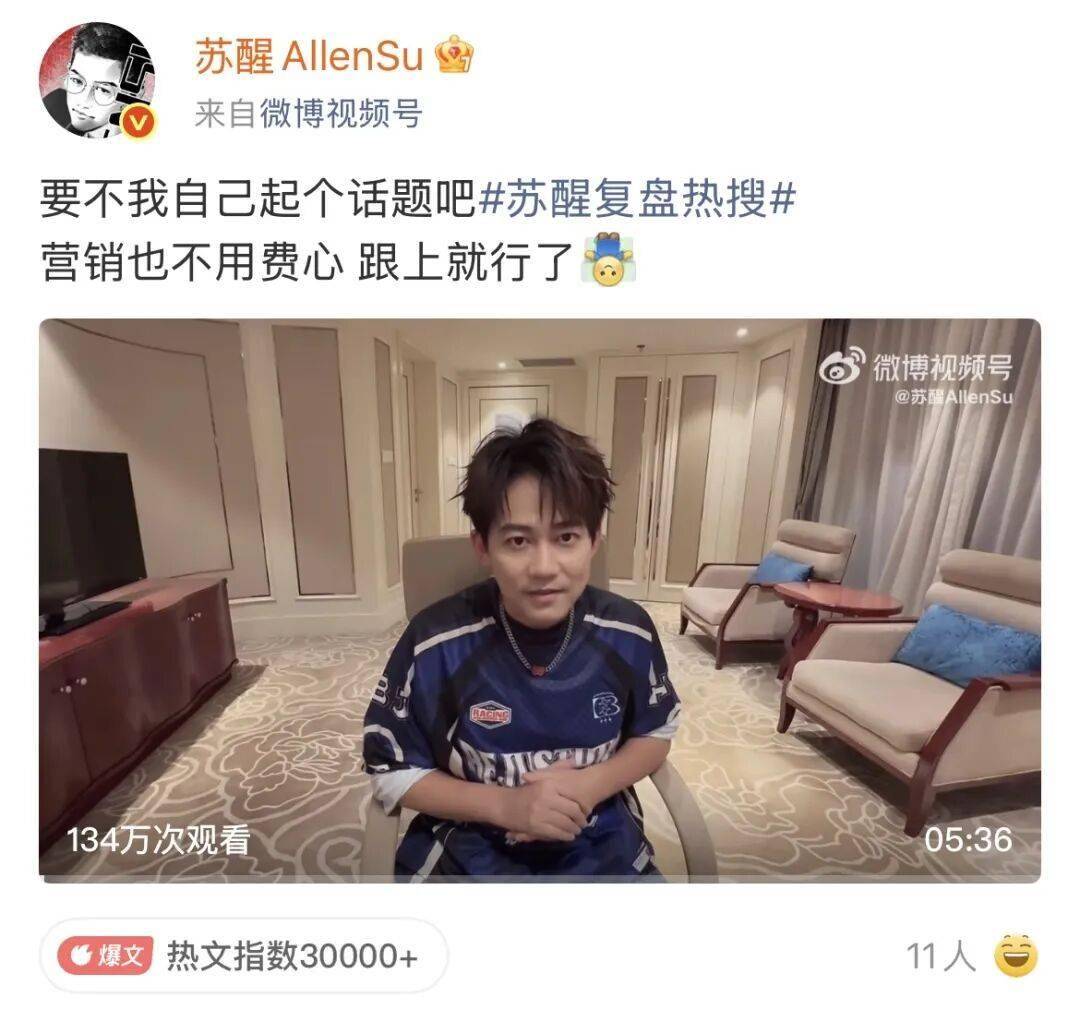Viewport: 1080px width, 1022px height.
Task: Open the 苏醒 AllenSu username link
Action: tap(308, 57)
